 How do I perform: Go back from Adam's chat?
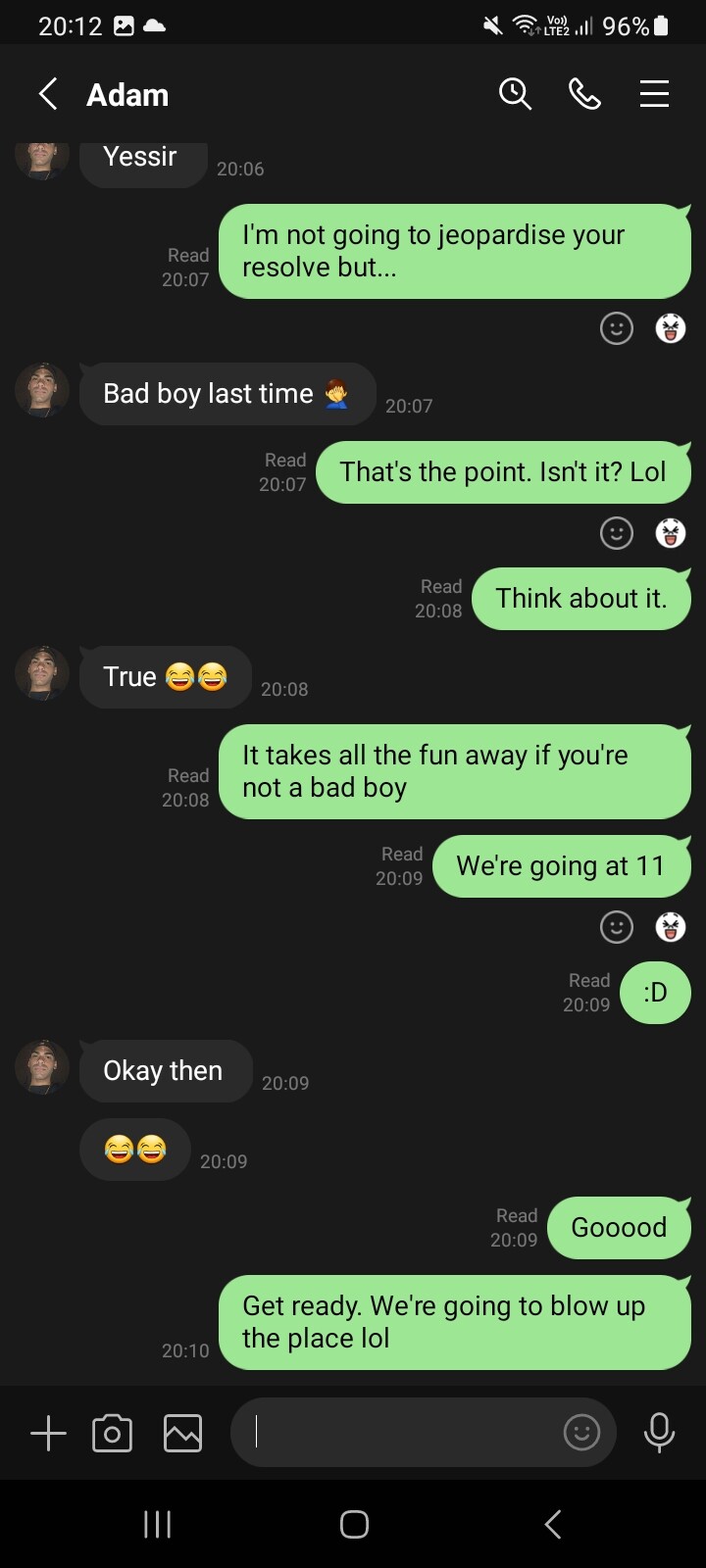point(47,94)
